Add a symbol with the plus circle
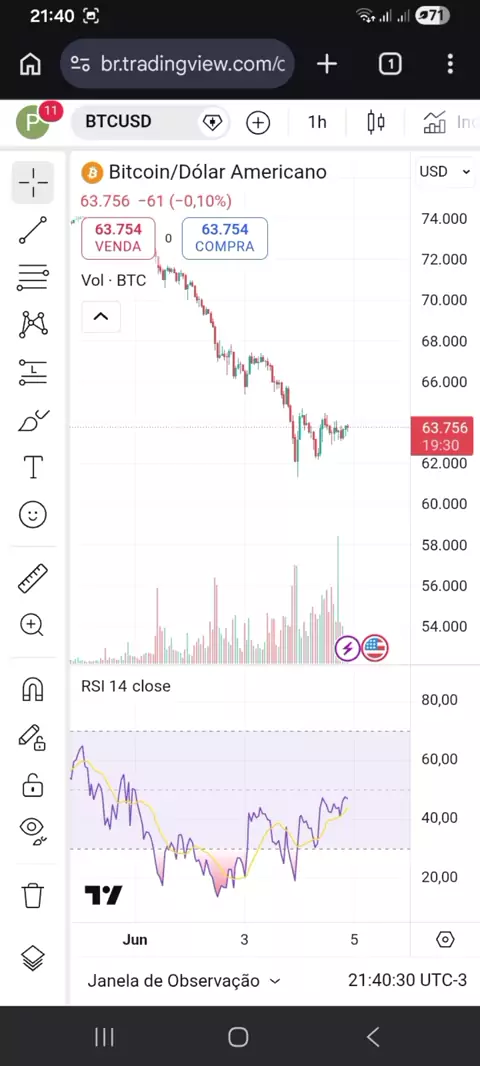The height and width of the screenshot is (1066, 480). point(258,122)
